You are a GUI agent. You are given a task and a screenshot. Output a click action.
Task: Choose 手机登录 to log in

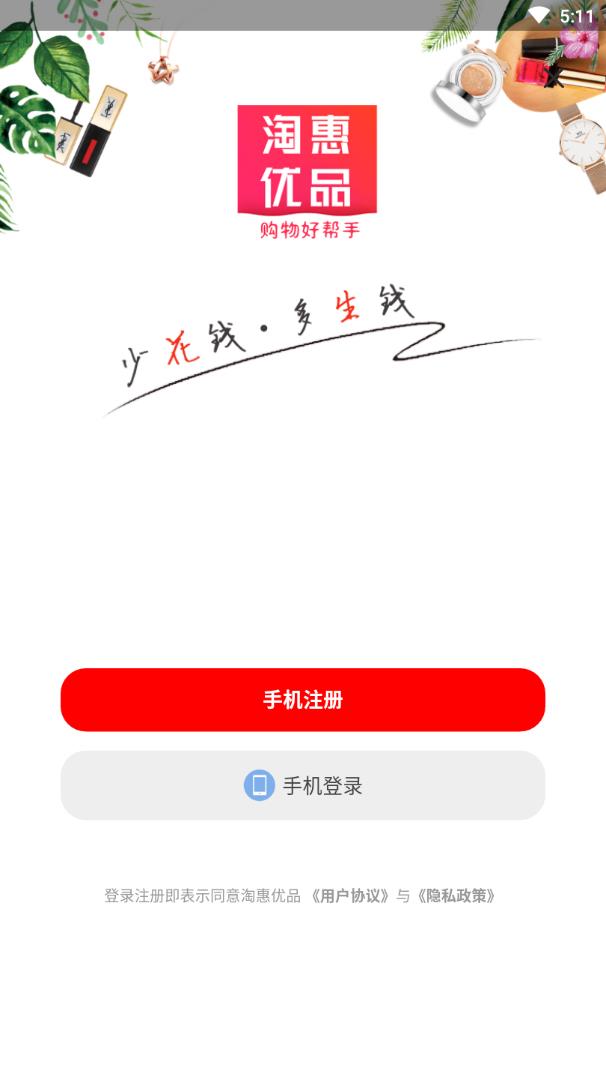pos(303,786)
